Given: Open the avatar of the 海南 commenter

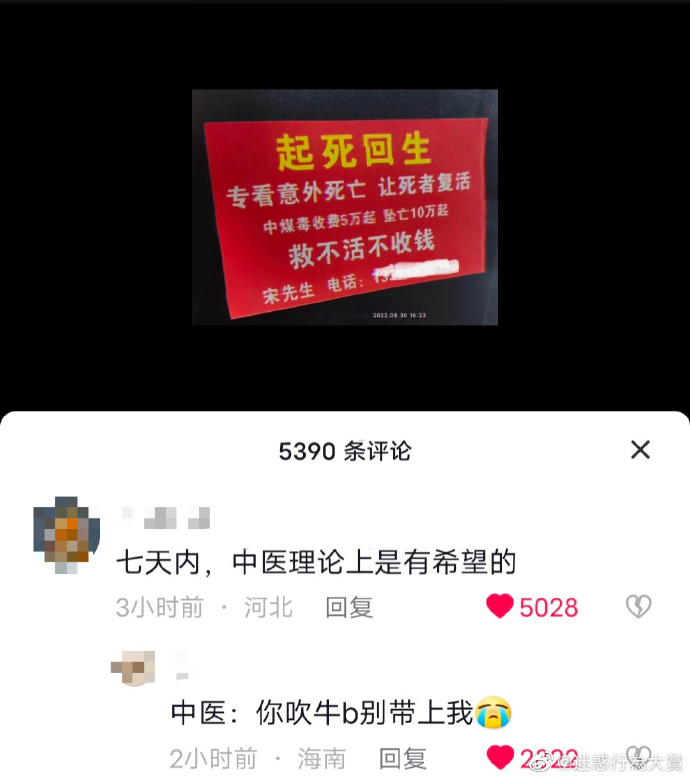Looking at the screenshot, I should click(x=133, y=668).
